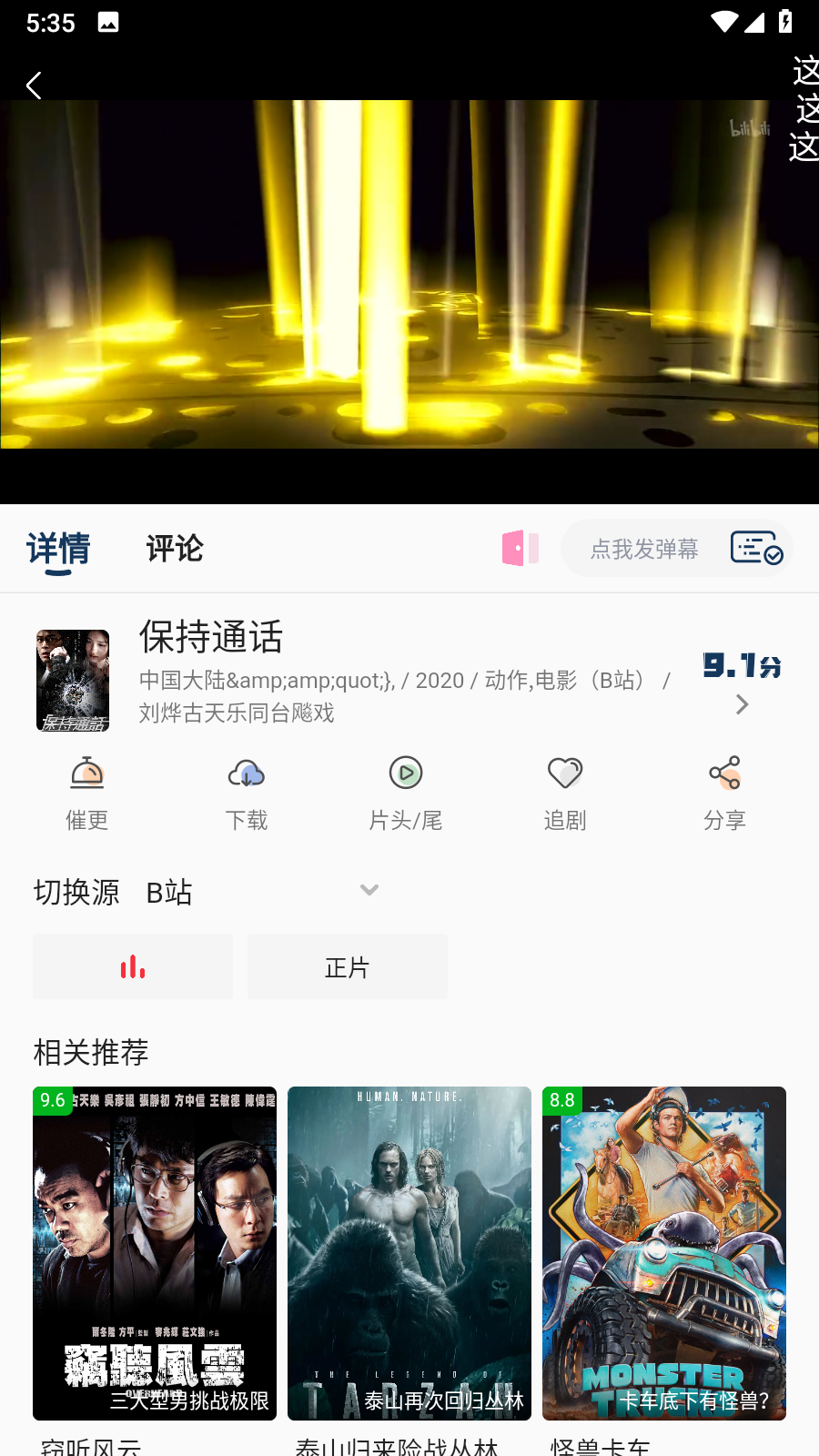
Task: Open recommended movie 怪兽卡车
Action: click(664, 1253)
